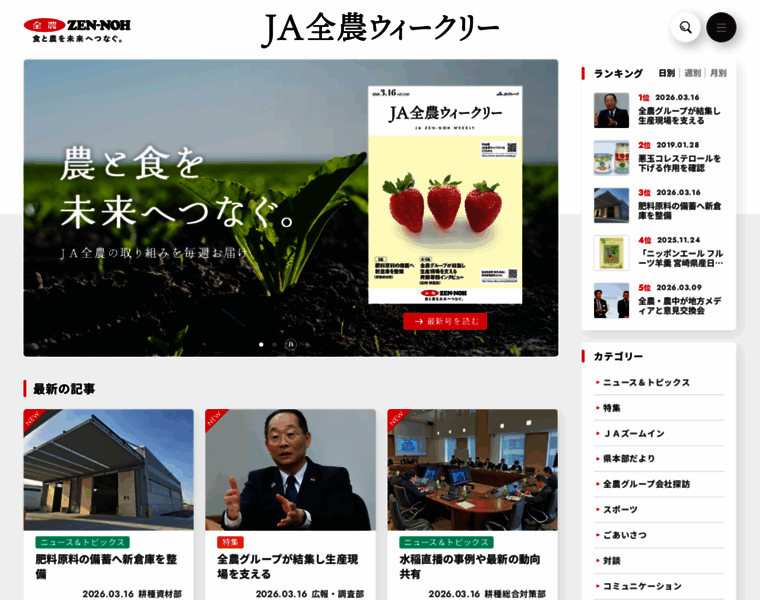The image size is (760, 600).
Task: Switch ranking to 月別 tab
Action: pos(718,73)
